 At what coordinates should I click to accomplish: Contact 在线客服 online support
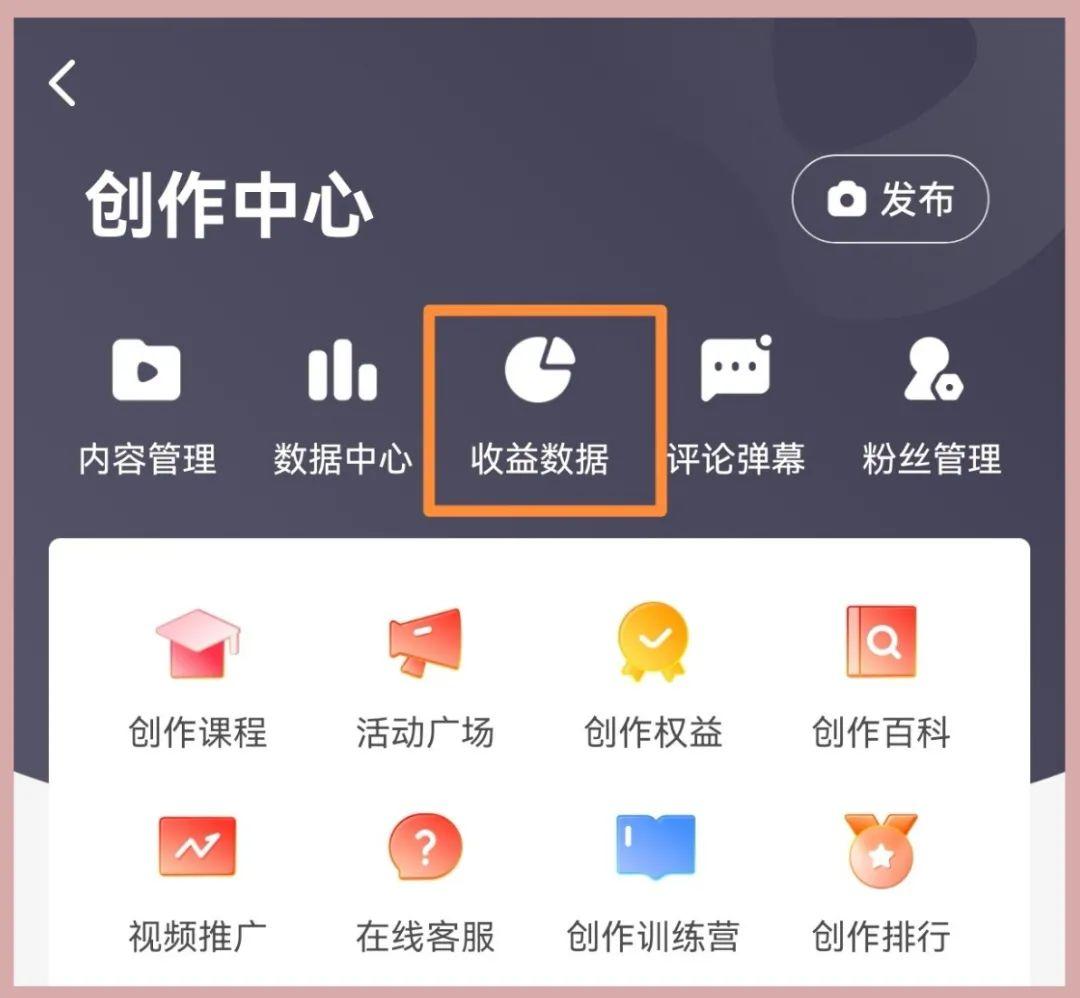(425, 880)
